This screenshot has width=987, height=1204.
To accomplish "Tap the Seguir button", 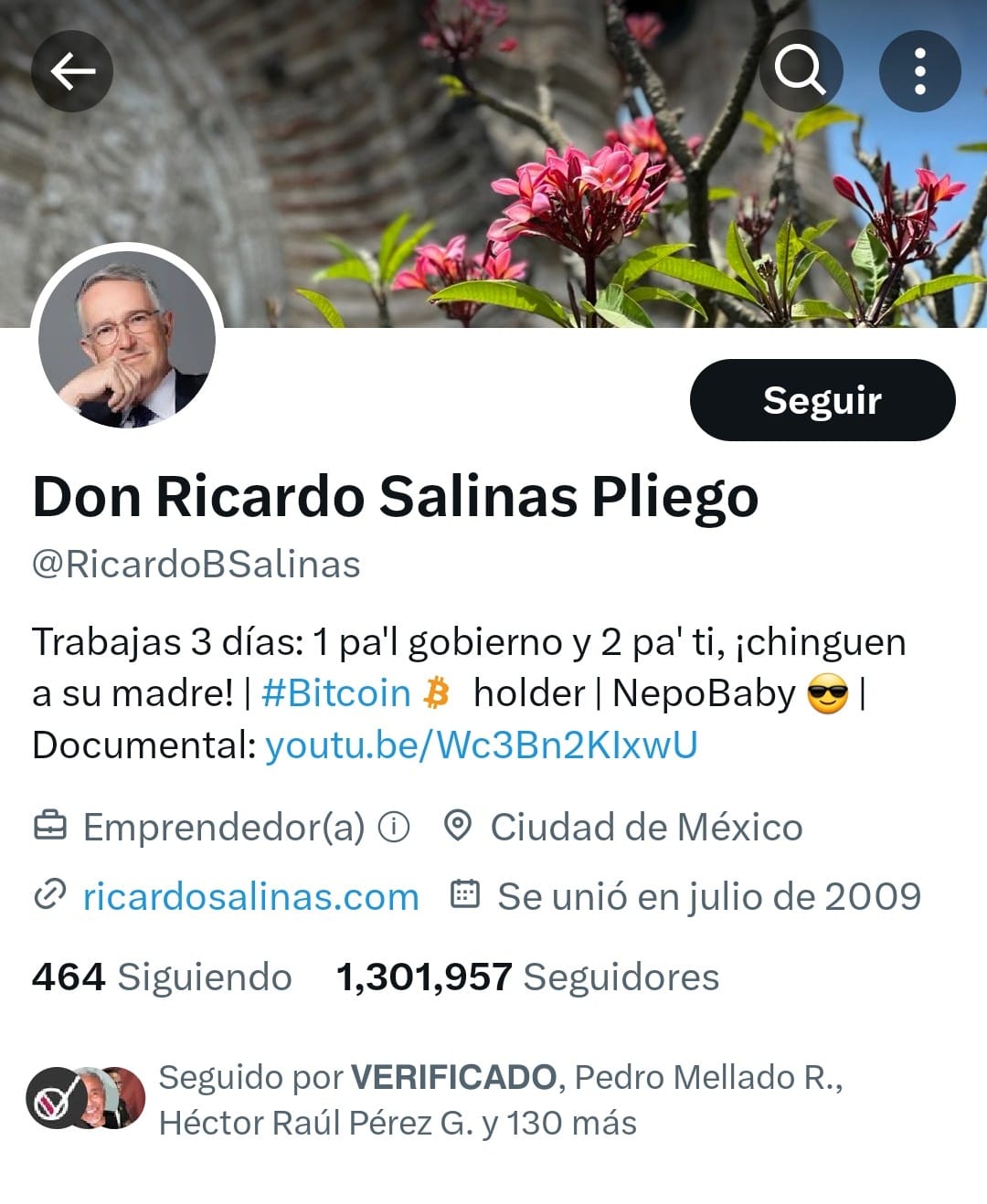I will coord(822,400).
